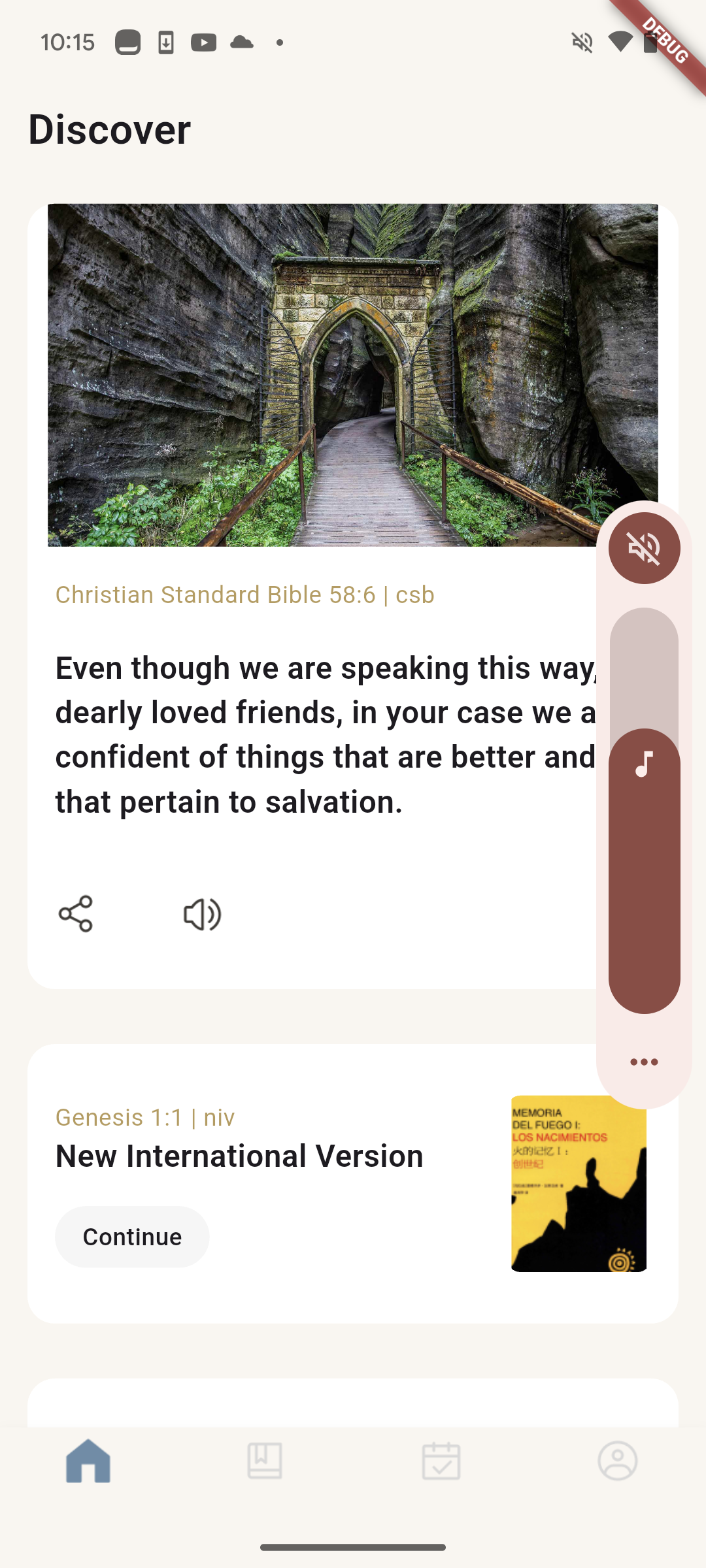Switch to the Home tab

click(88, 1461)
